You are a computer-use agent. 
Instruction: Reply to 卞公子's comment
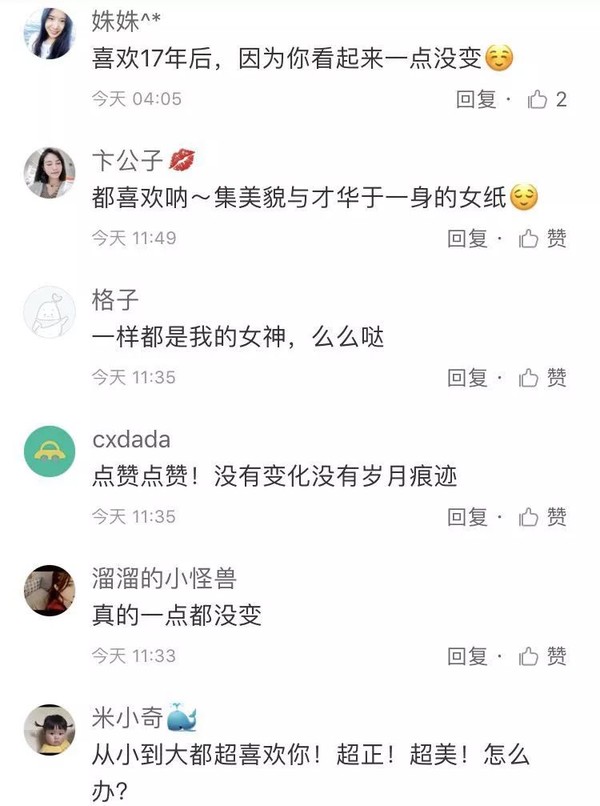[x=467, y=238]
